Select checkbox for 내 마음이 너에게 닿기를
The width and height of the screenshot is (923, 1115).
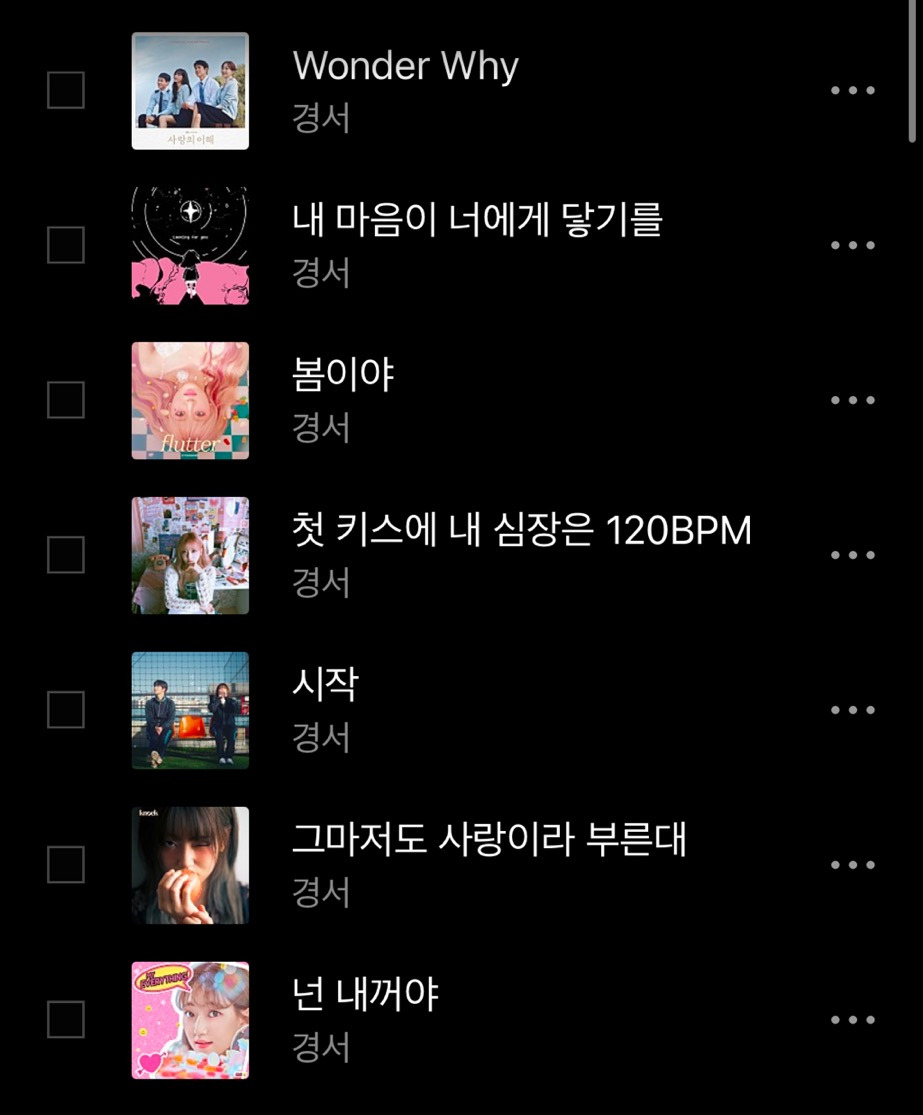[x=66, y=245]
